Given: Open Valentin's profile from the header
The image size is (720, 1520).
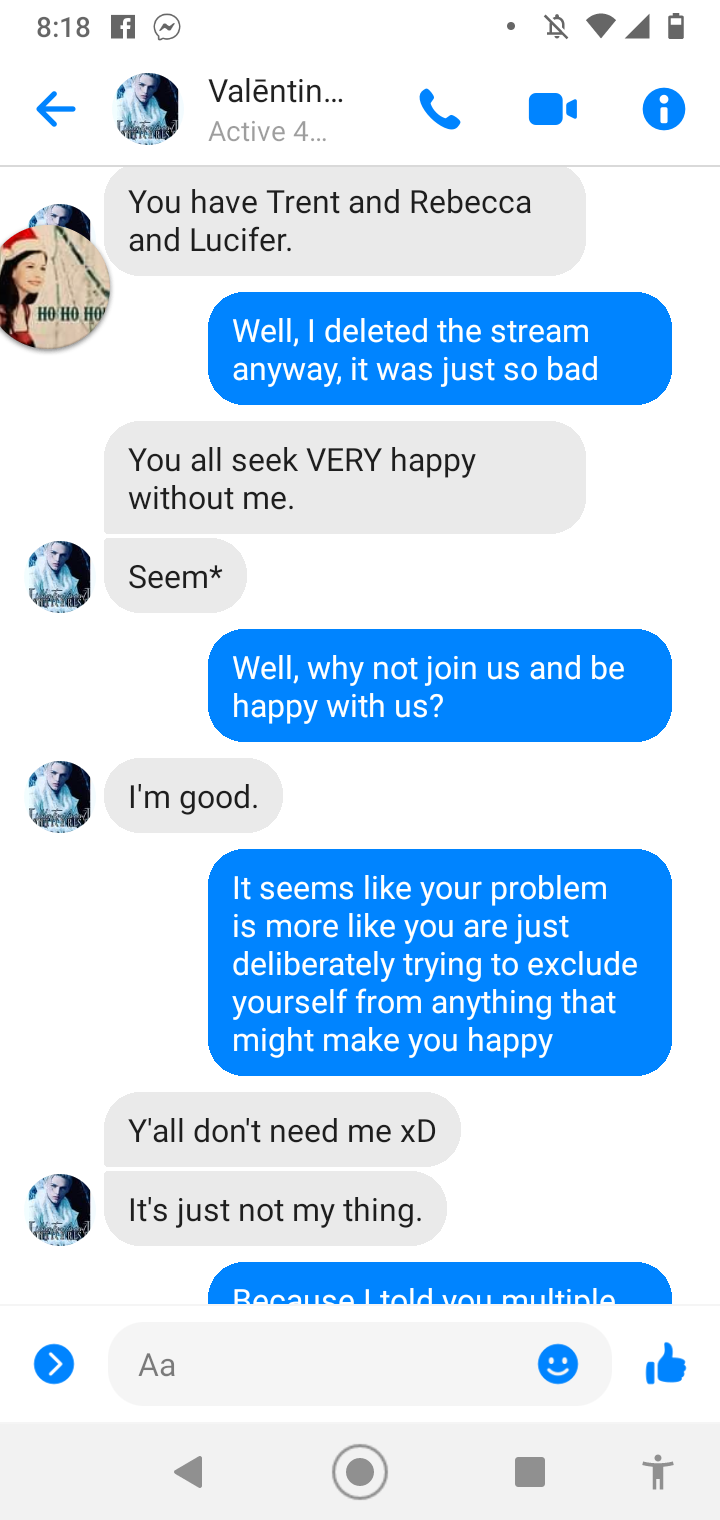Looking at the screenshot, I should pyautogui.click(x=275, y=109).
